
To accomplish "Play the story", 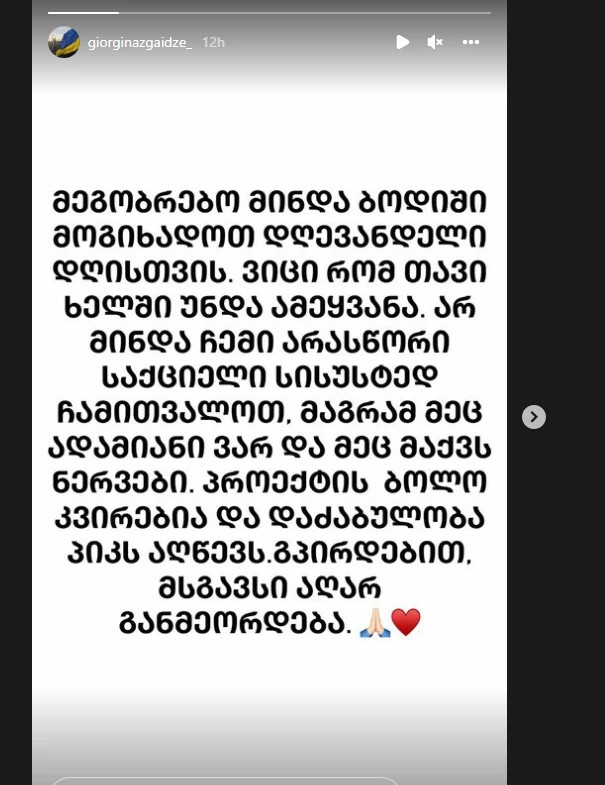I will click(x=402, y=42).
